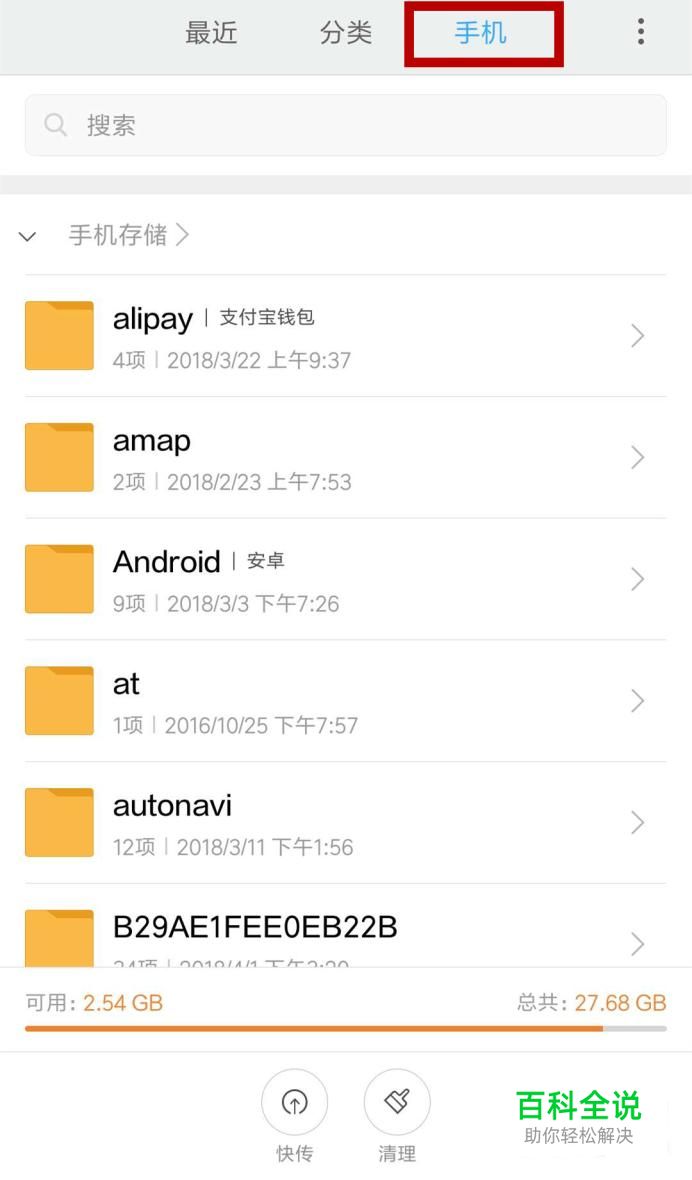Image resolution: width=692 pixels, height=1180 pixels.
Task: Open the Android folder
Action: [346, 579]
